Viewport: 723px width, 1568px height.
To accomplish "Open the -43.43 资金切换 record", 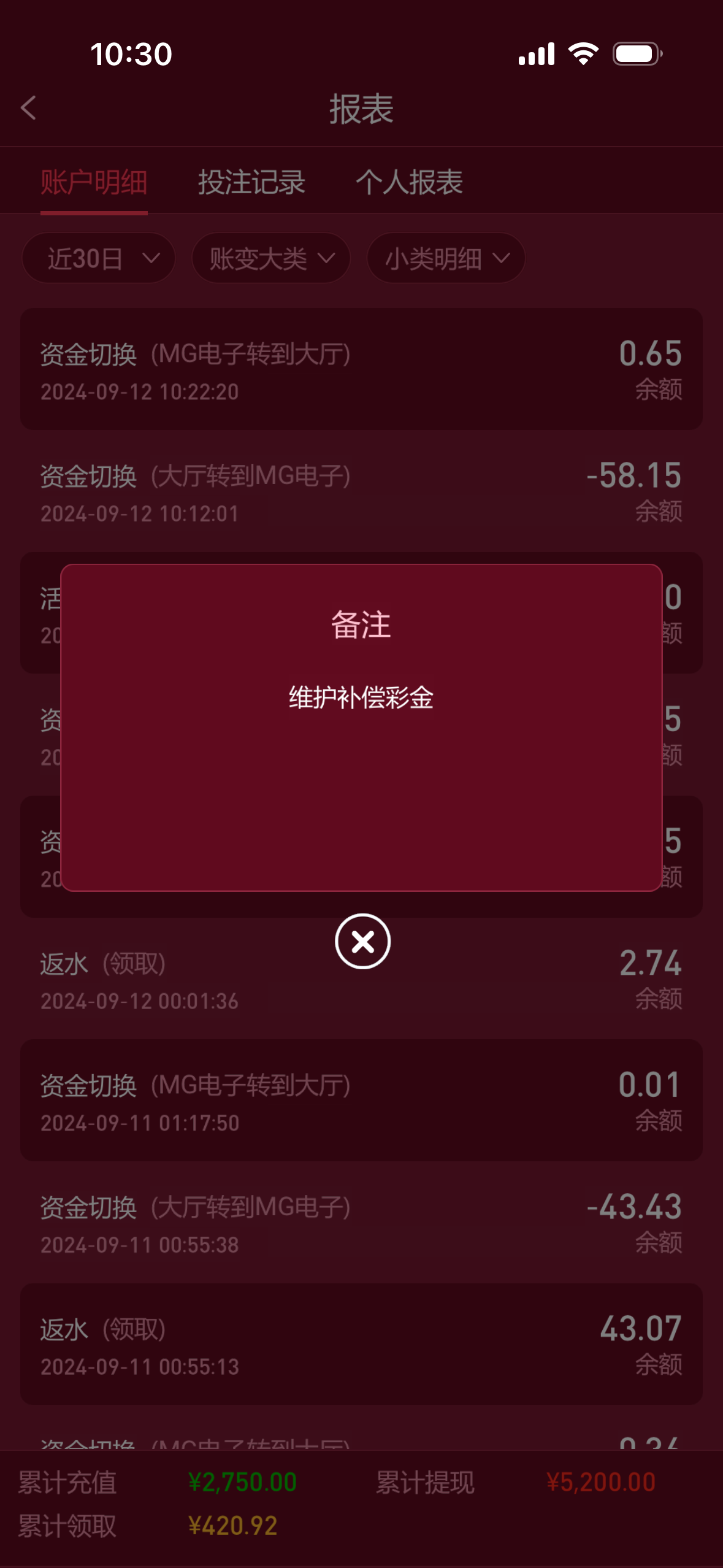I will (x=361, y=1222).
